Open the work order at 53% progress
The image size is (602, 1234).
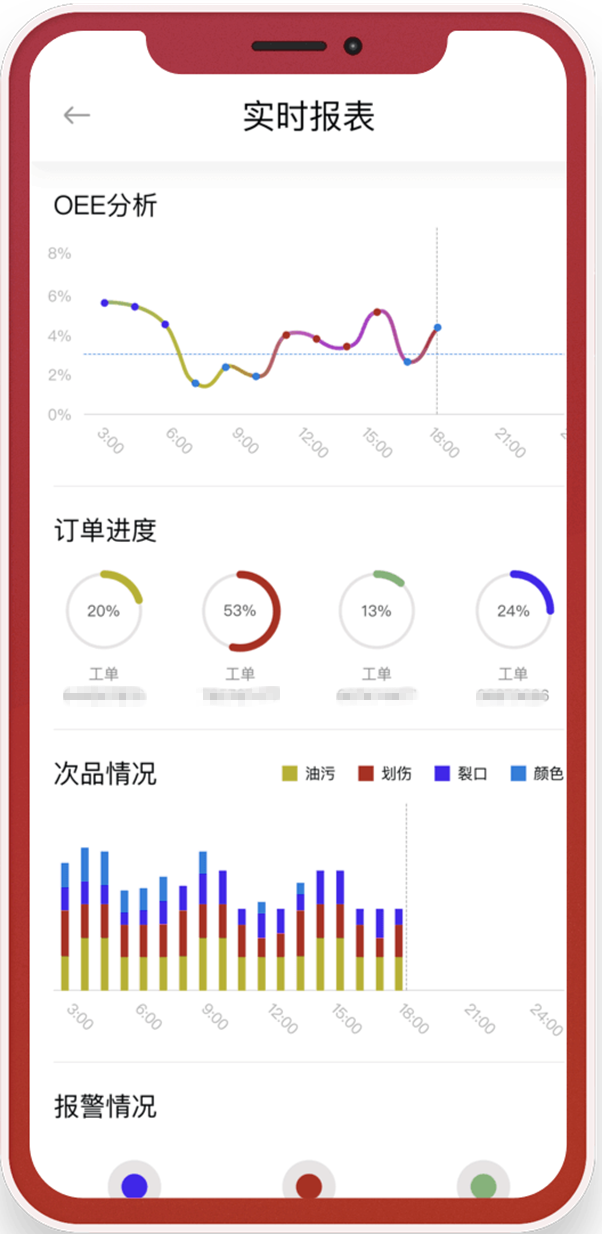tap(240, 610)
